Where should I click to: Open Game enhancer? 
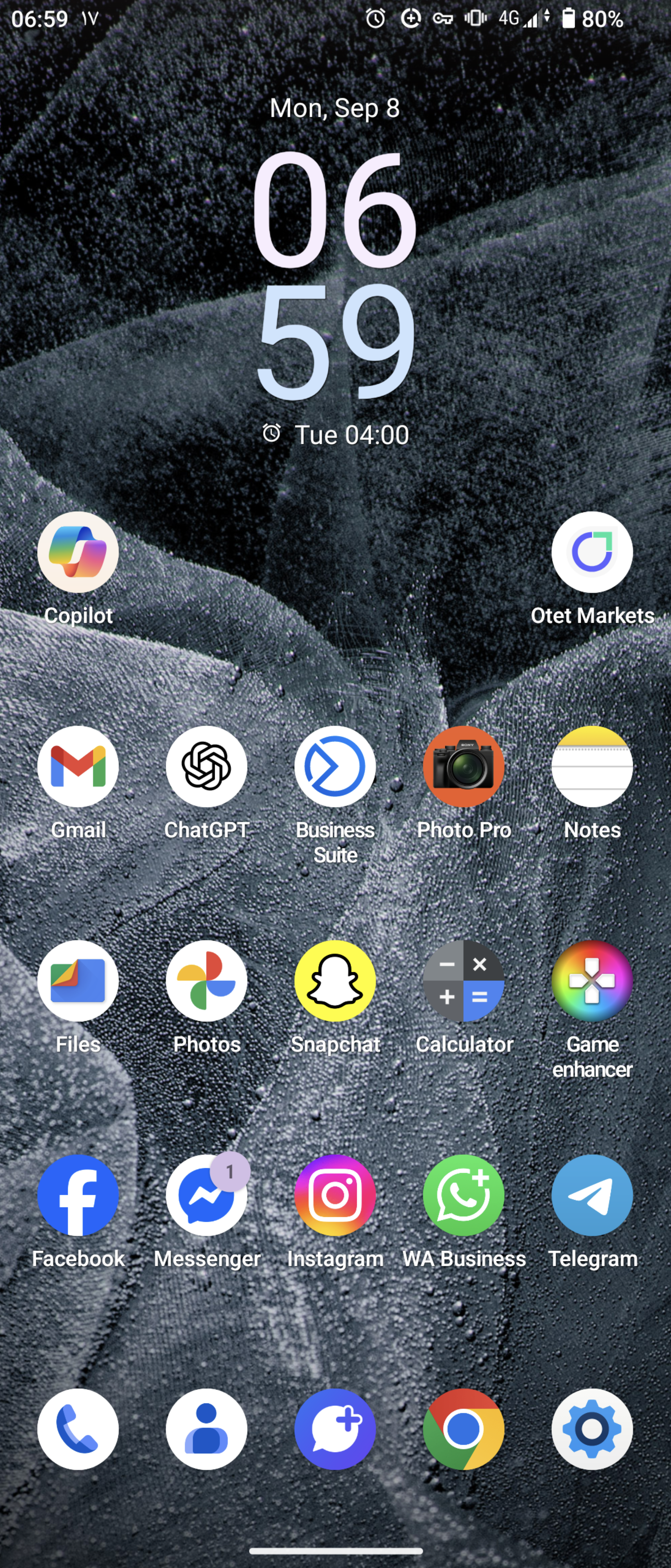tap(592, 980)
